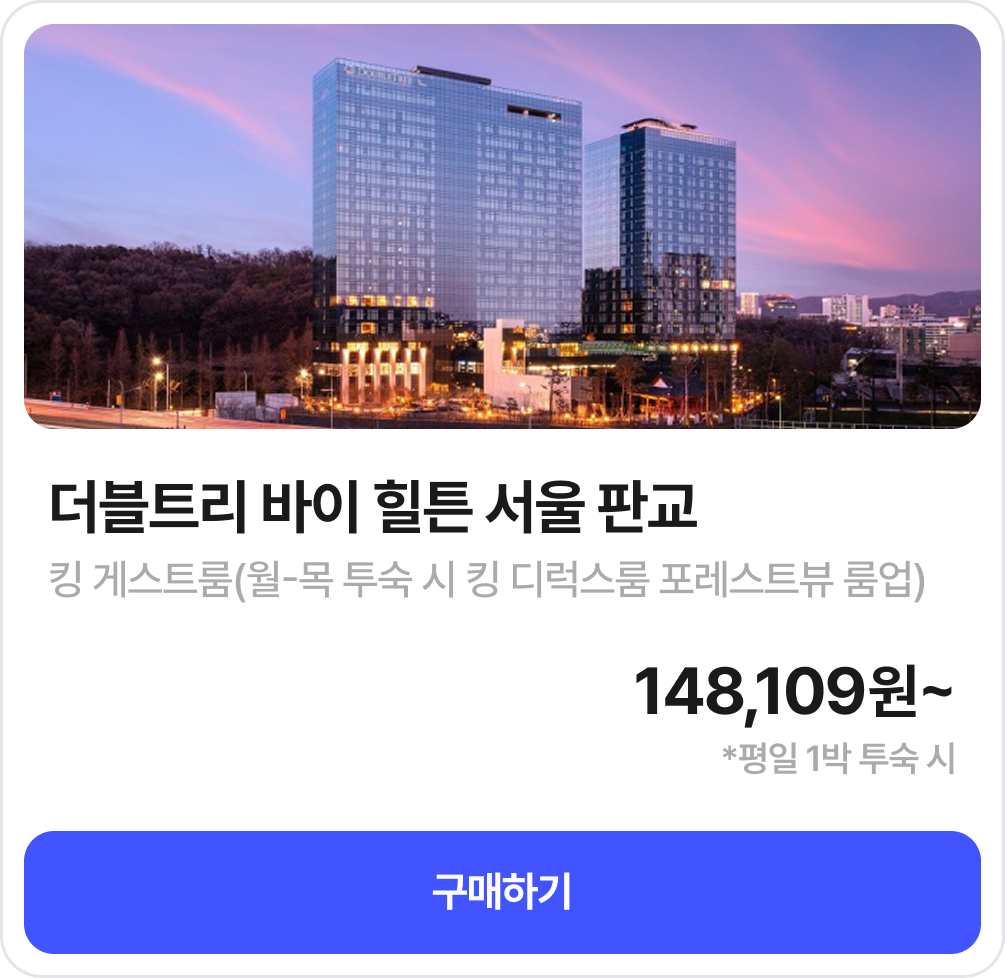Tap the 구매하기 purchase button
The image size is (1005, 978).
pos(502,892)
